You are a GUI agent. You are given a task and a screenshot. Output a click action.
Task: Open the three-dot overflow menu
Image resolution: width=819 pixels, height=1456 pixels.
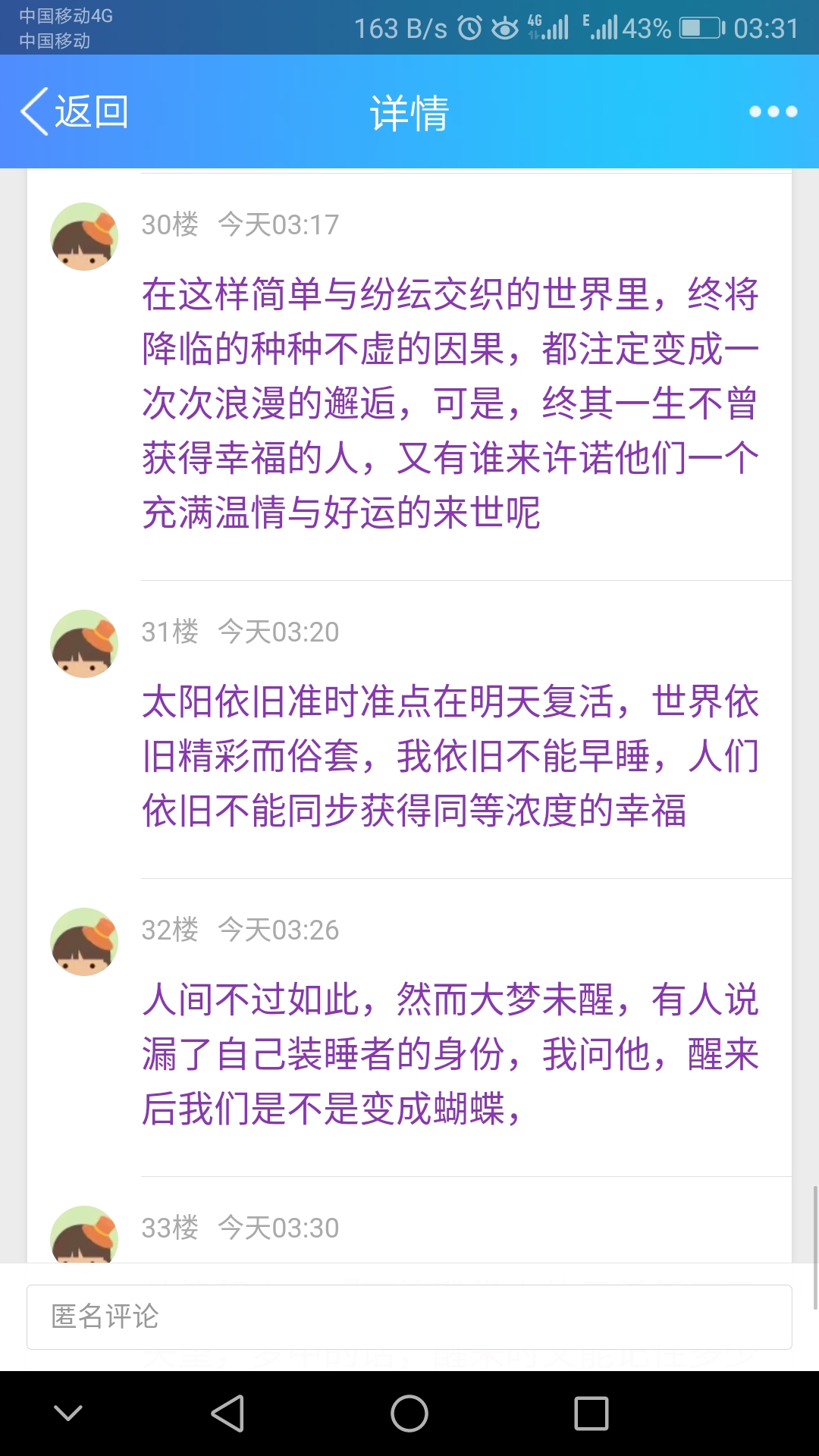tap(773, 111)
